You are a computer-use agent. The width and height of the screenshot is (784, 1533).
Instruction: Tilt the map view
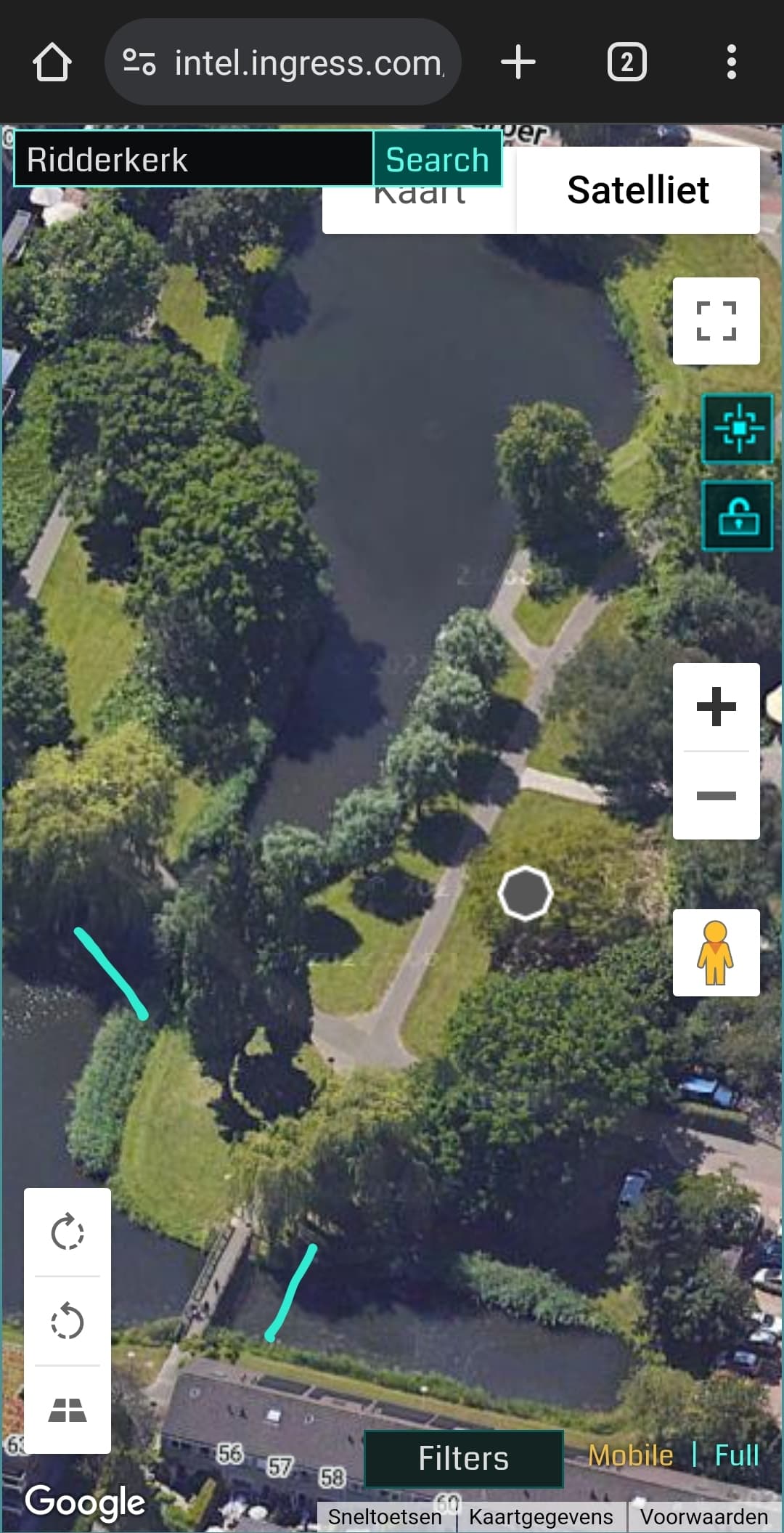(x=68, y=1410)
